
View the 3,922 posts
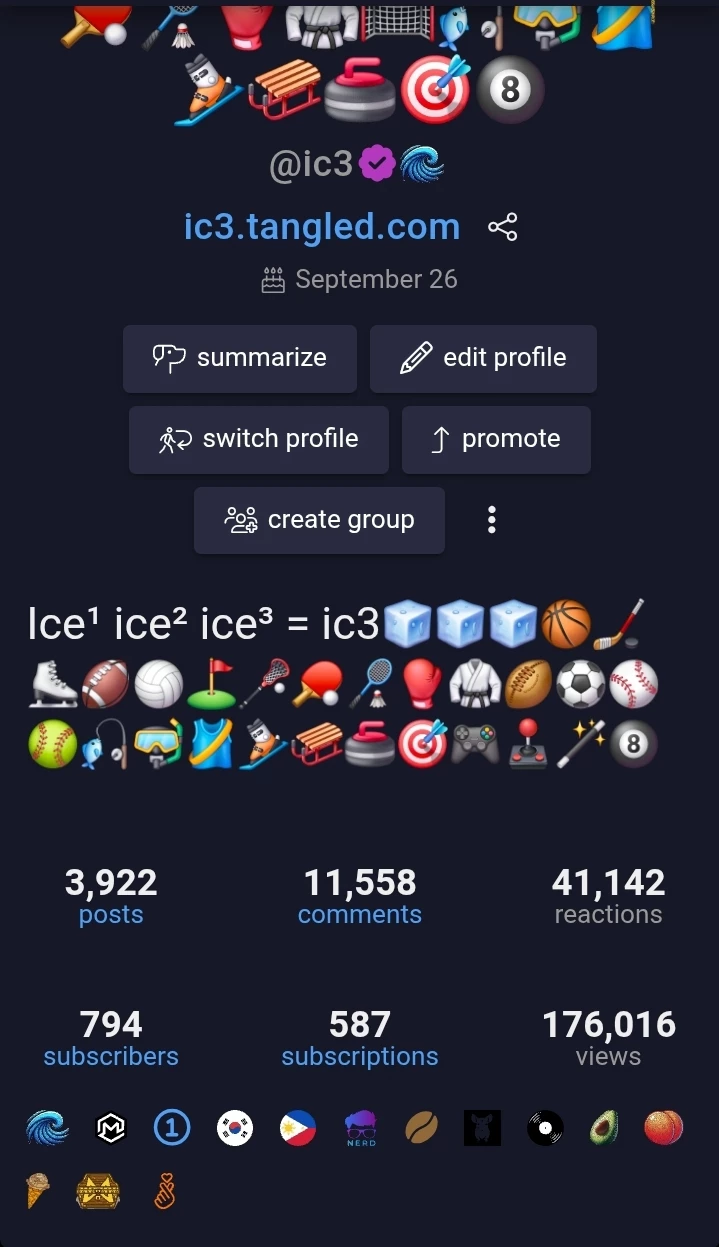point(111,897)
